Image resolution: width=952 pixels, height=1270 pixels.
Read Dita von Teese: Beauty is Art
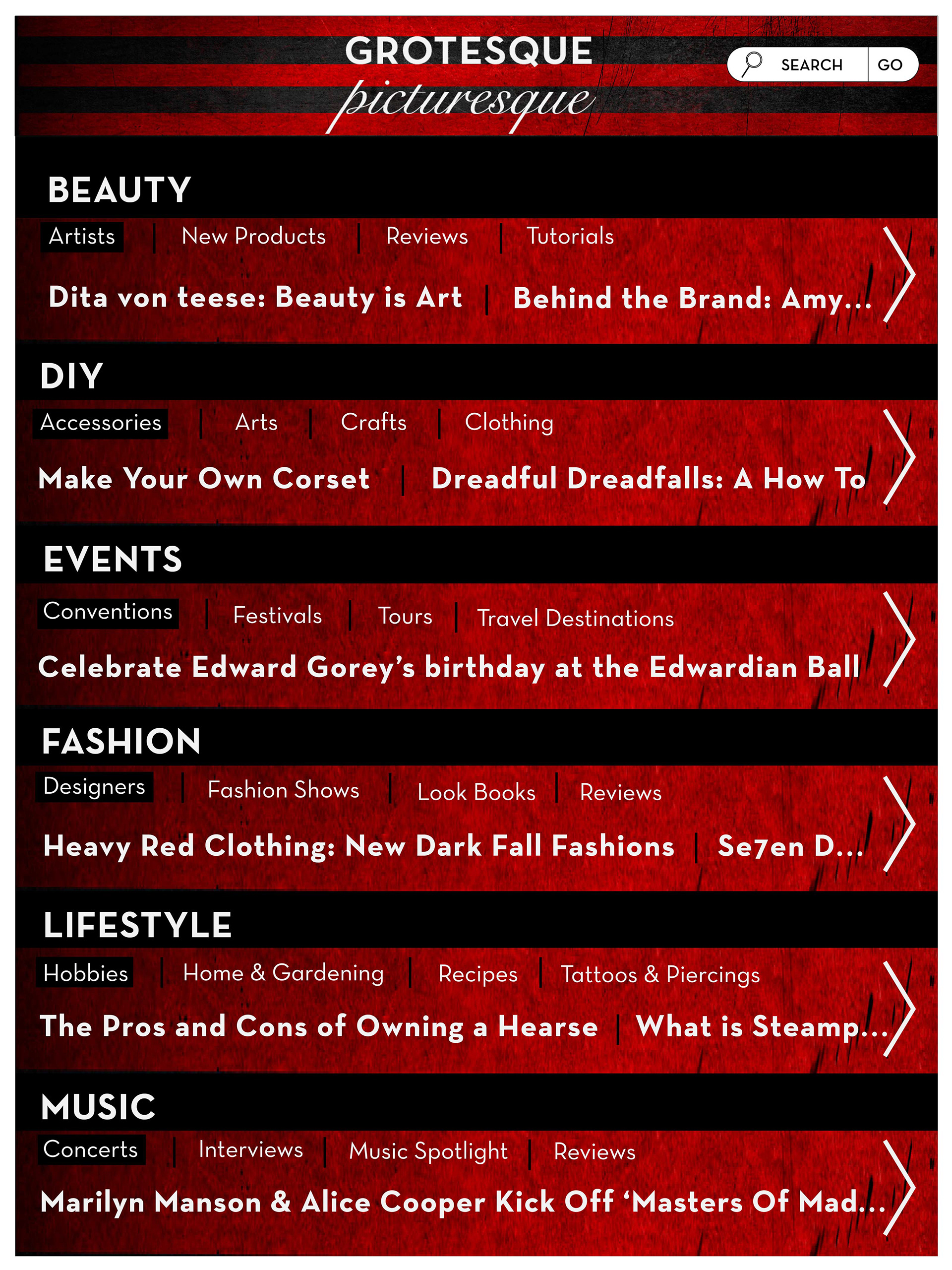[x=255, y=297]
